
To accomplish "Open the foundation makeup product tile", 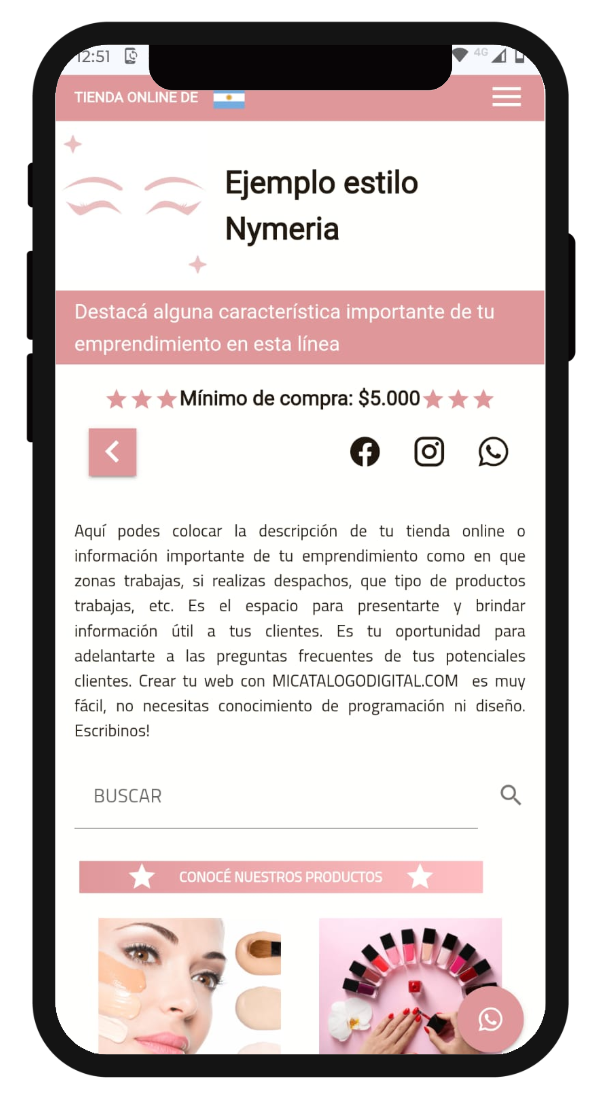I will pyautogui.click(x=189, y=985).
